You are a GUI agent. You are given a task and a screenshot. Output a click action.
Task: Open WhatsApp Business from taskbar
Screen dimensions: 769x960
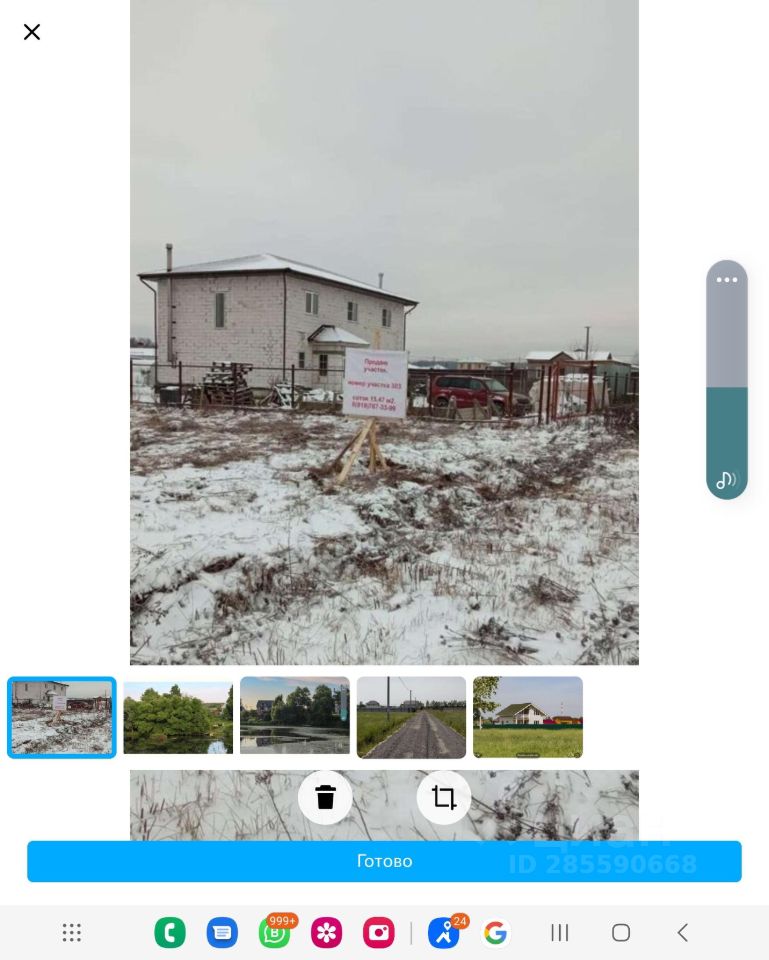[x=274, y=933]
